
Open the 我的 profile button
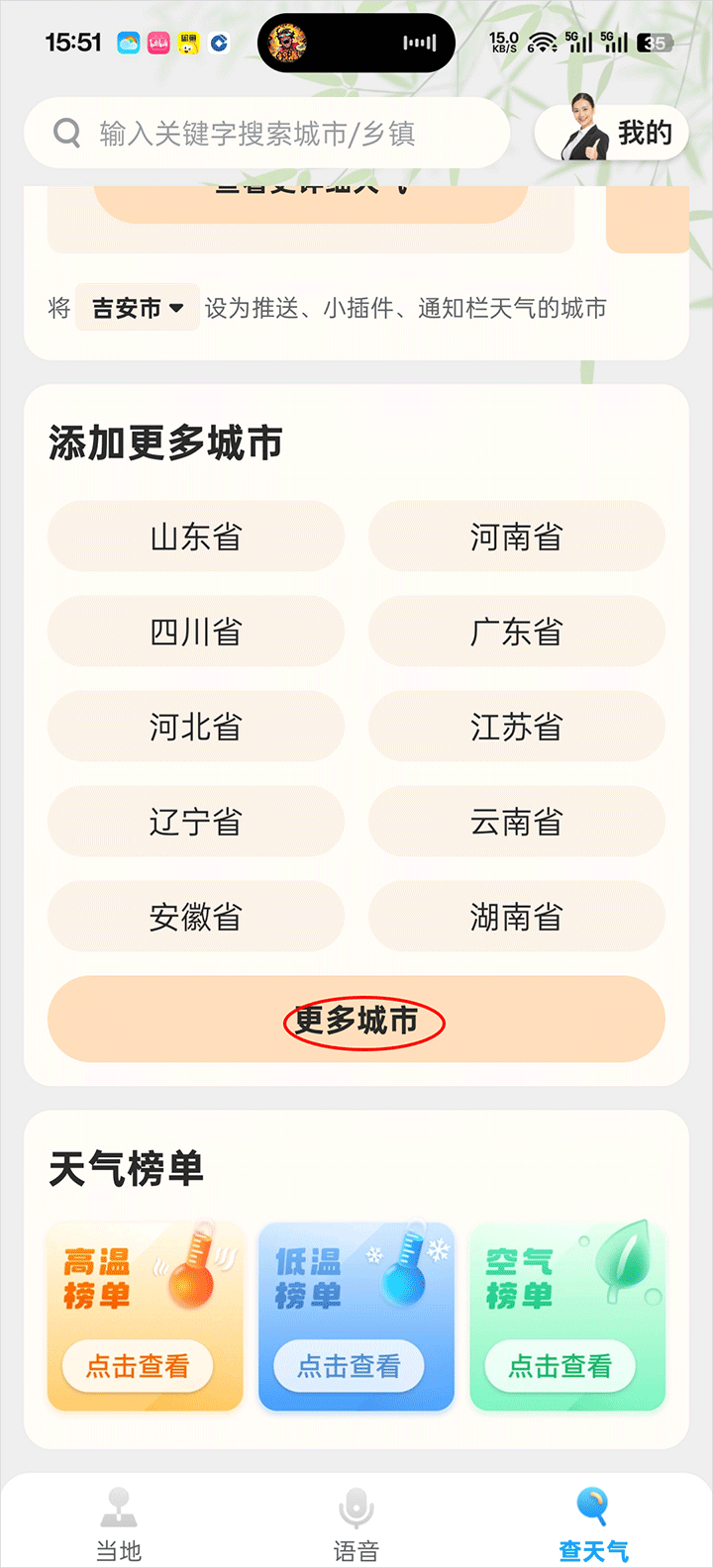click(613, 133)
